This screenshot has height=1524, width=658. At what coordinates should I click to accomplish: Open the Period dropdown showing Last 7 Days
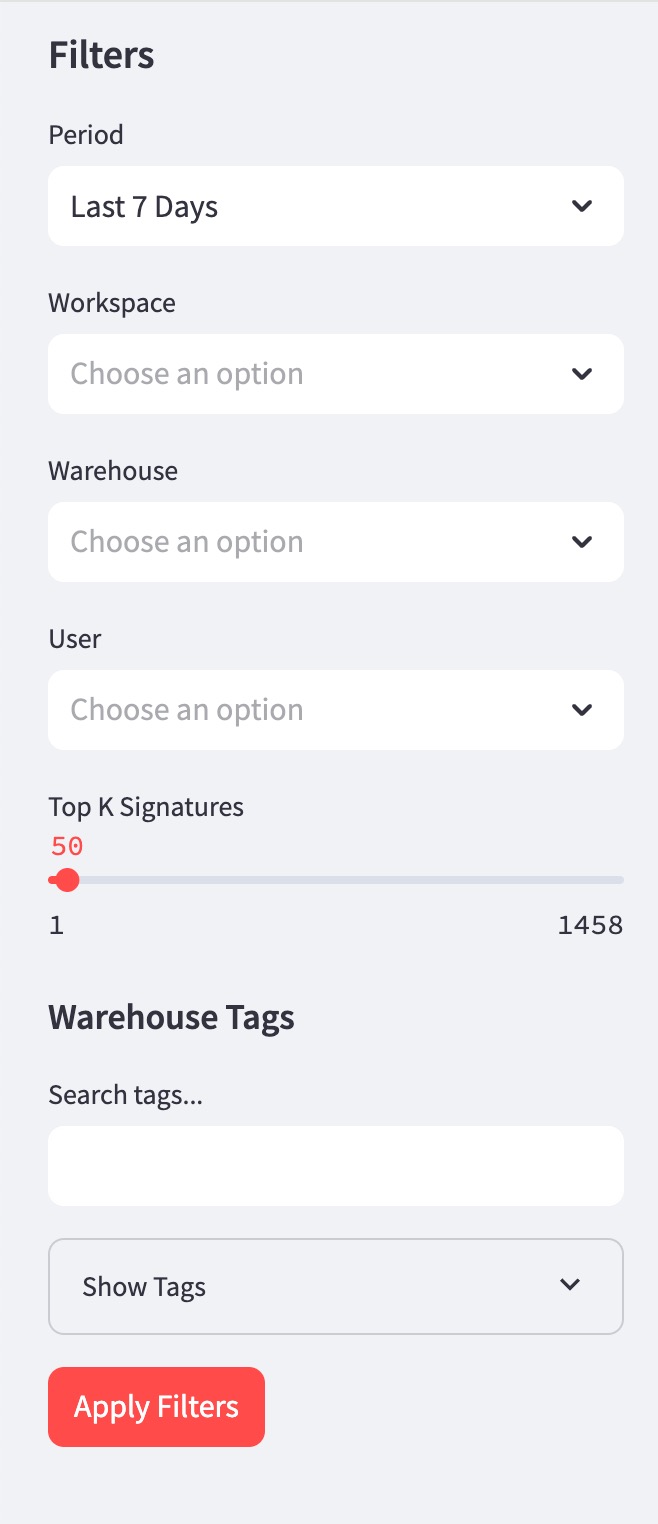point(335,206)
